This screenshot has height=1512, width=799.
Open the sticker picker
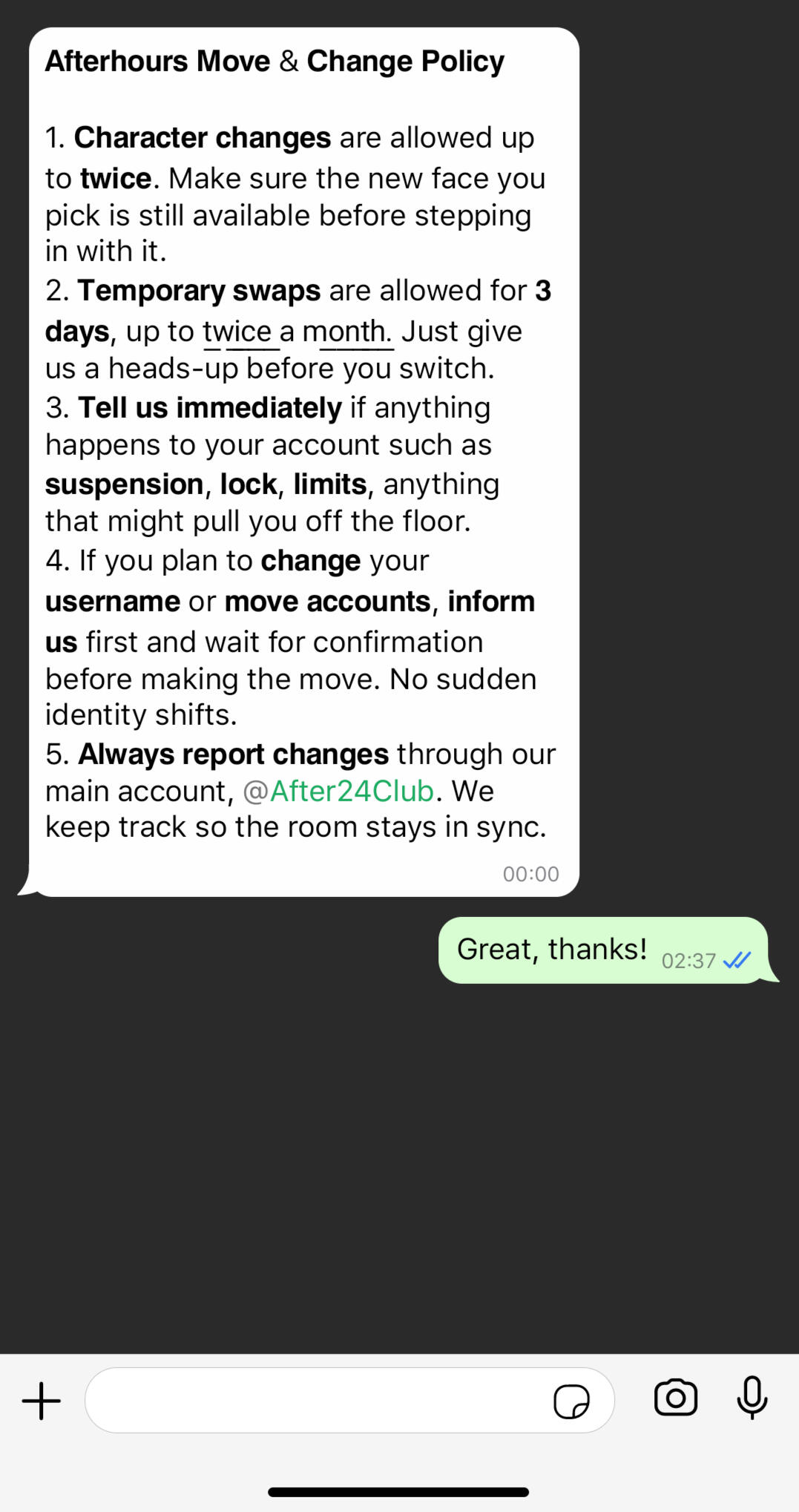(x=571, y=1401)
